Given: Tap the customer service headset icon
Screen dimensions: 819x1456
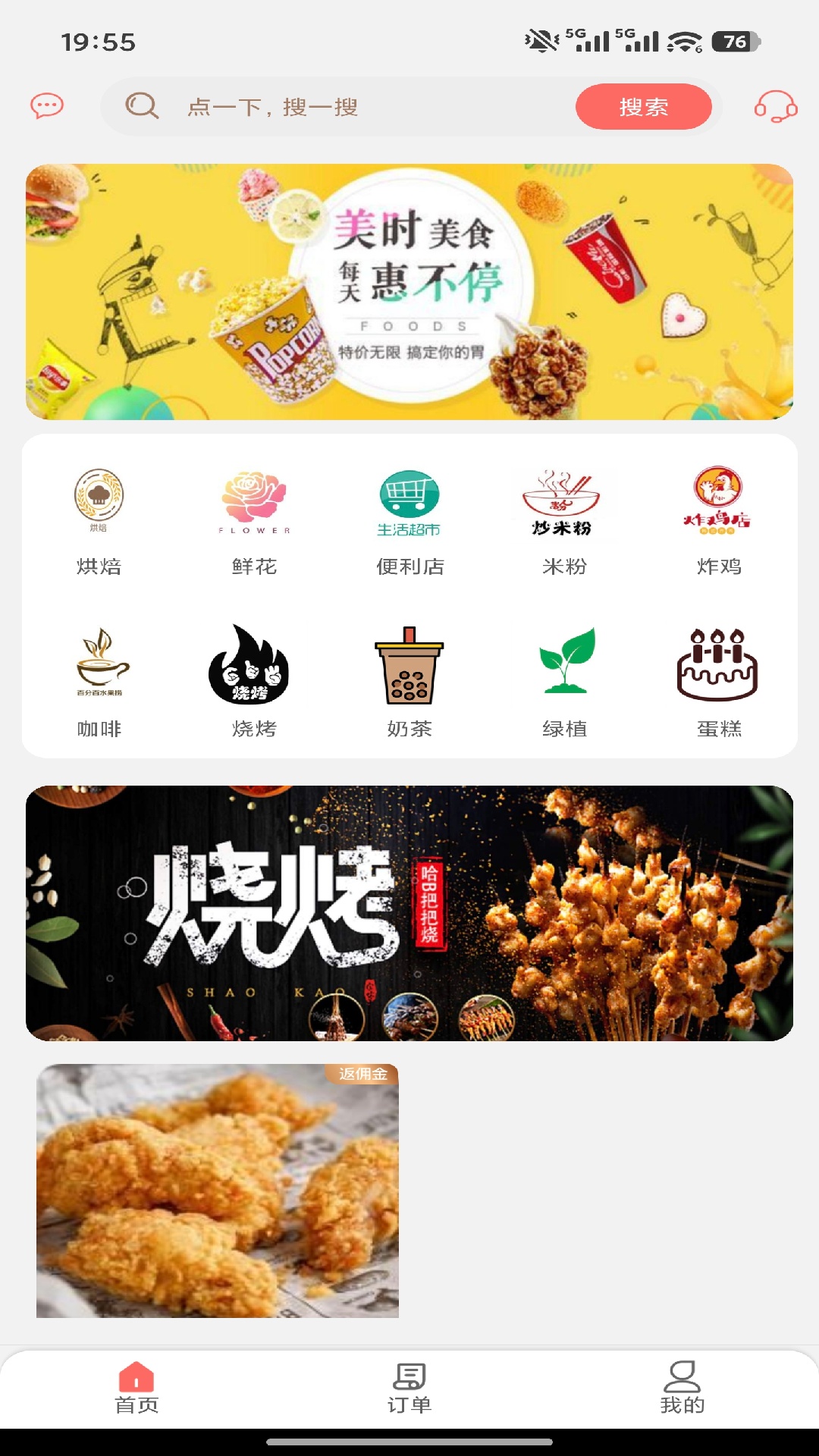Looking at the screenshot, I should pos(774,107).
